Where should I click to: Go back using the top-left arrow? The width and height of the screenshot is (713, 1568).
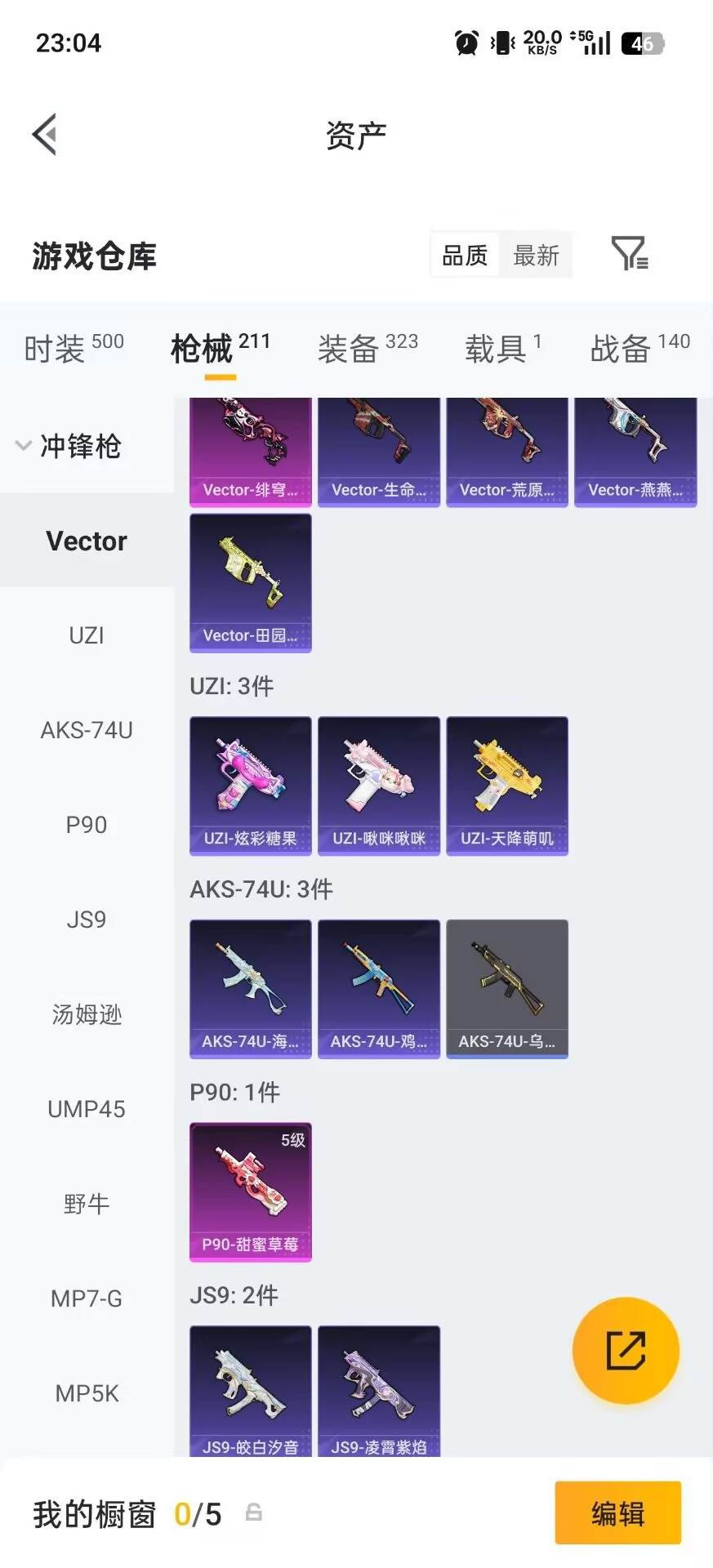point(45,134)
